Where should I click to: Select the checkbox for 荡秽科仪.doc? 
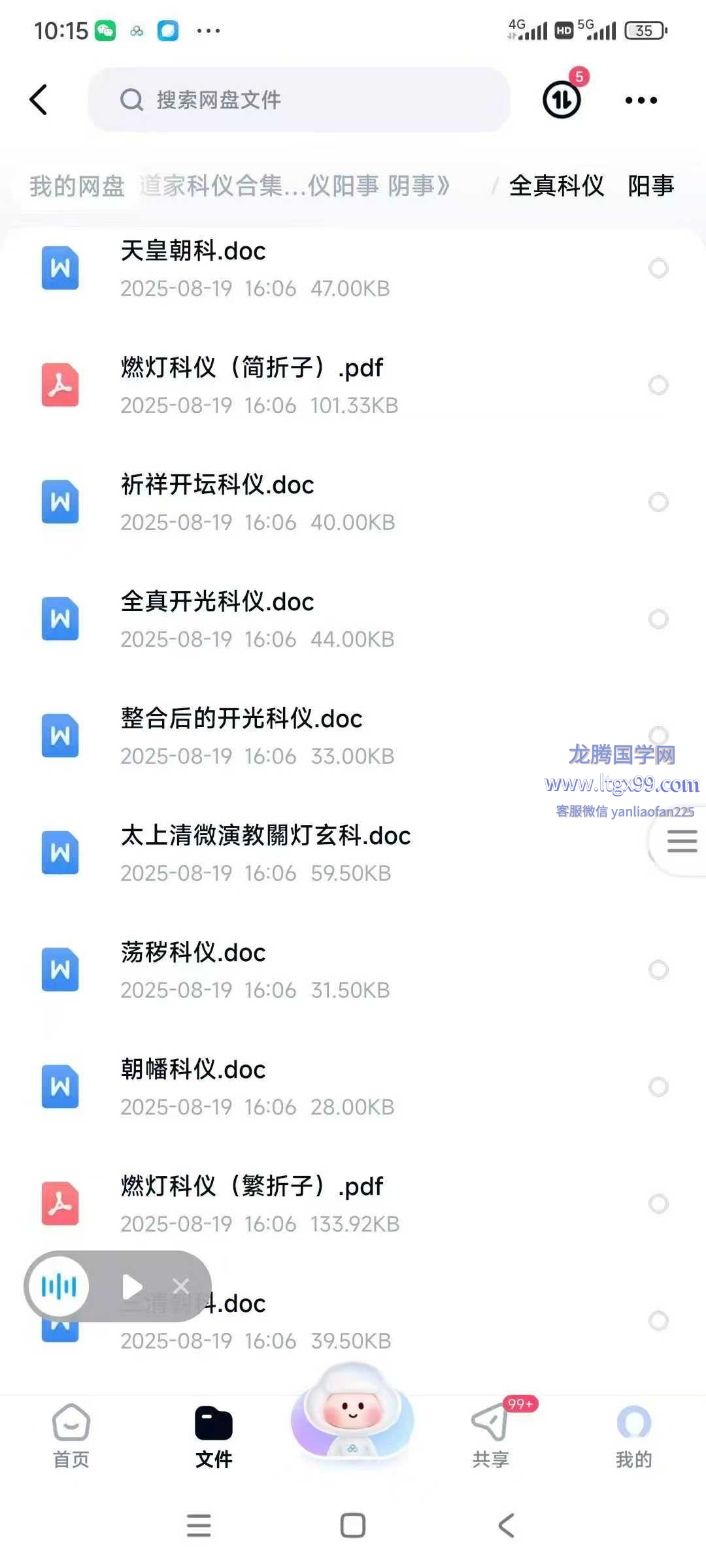point(658,970)
